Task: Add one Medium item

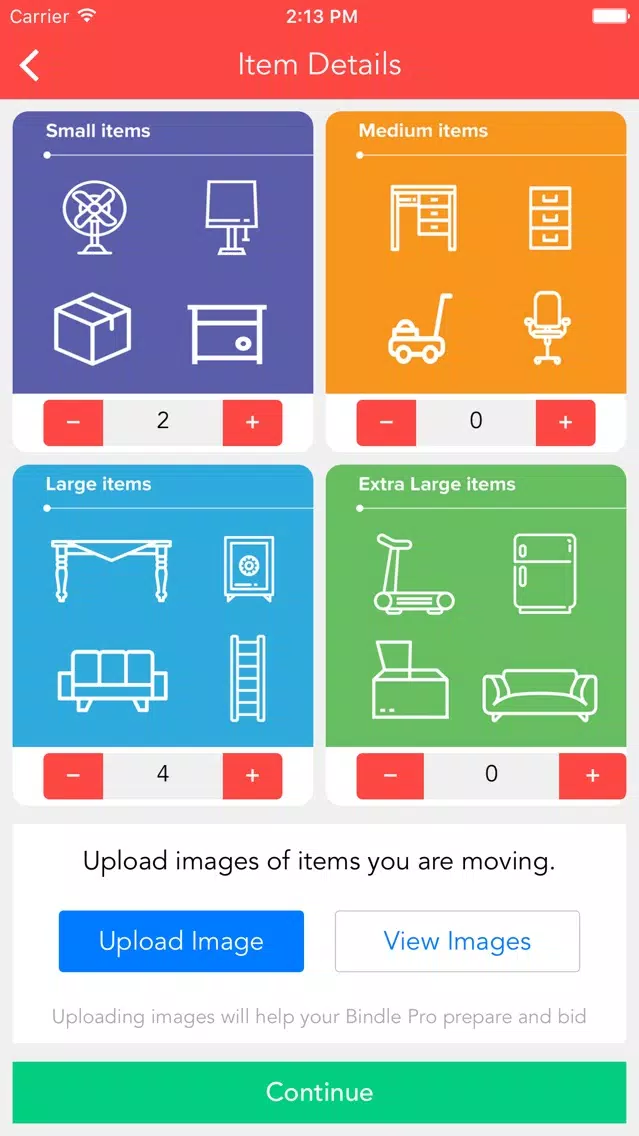Action: click(566, 422)
